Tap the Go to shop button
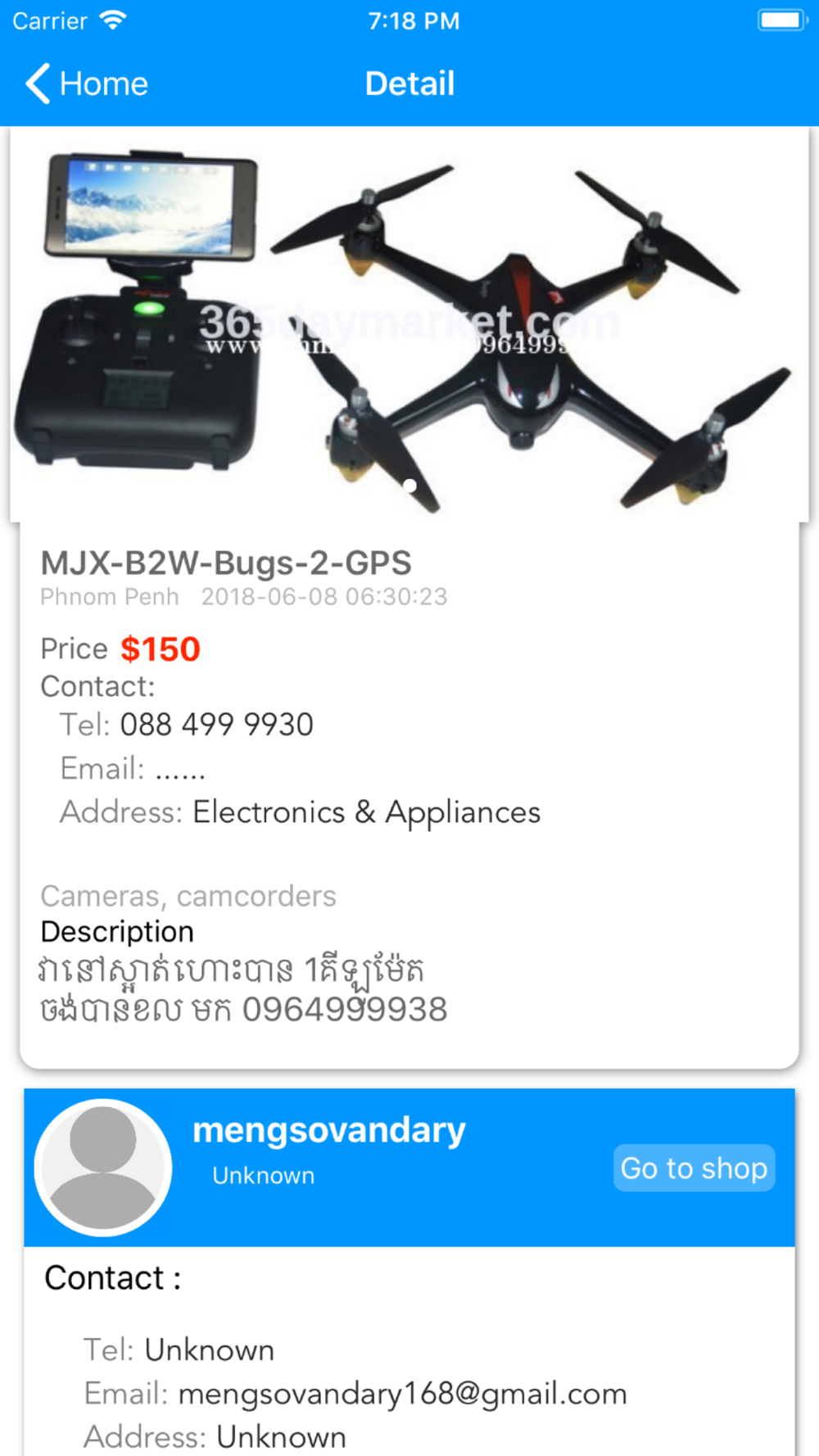 [x=694, y=1168]
